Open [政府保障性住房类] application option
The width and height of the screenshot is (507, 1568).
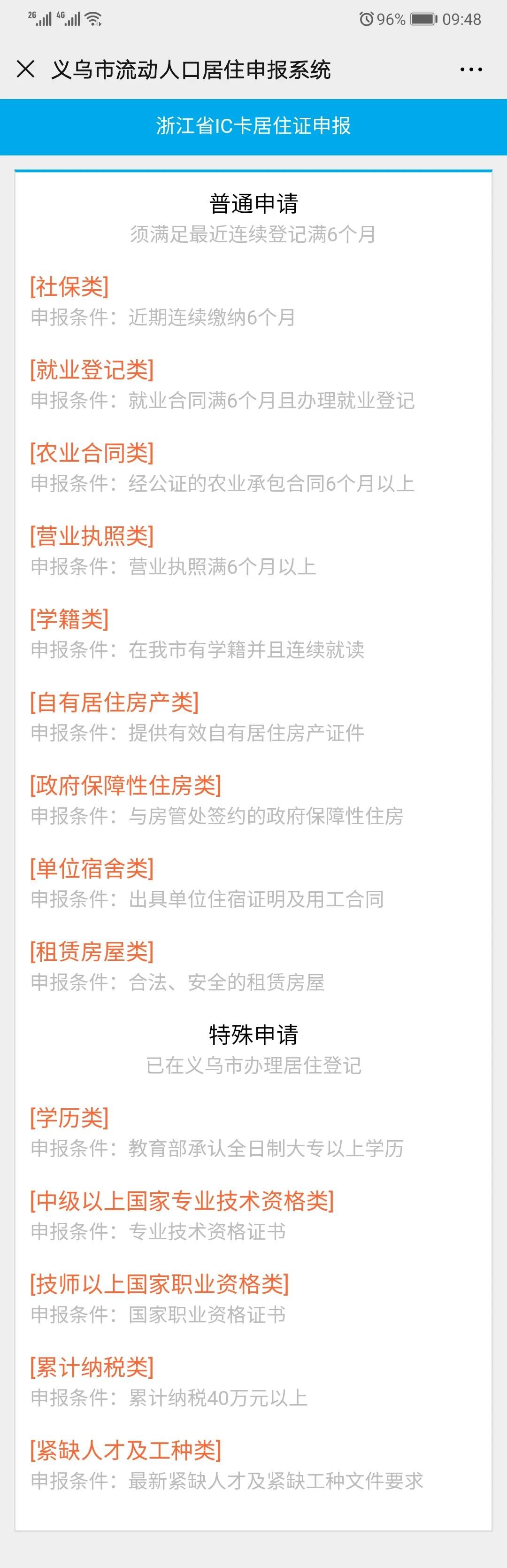coord(125,785)
